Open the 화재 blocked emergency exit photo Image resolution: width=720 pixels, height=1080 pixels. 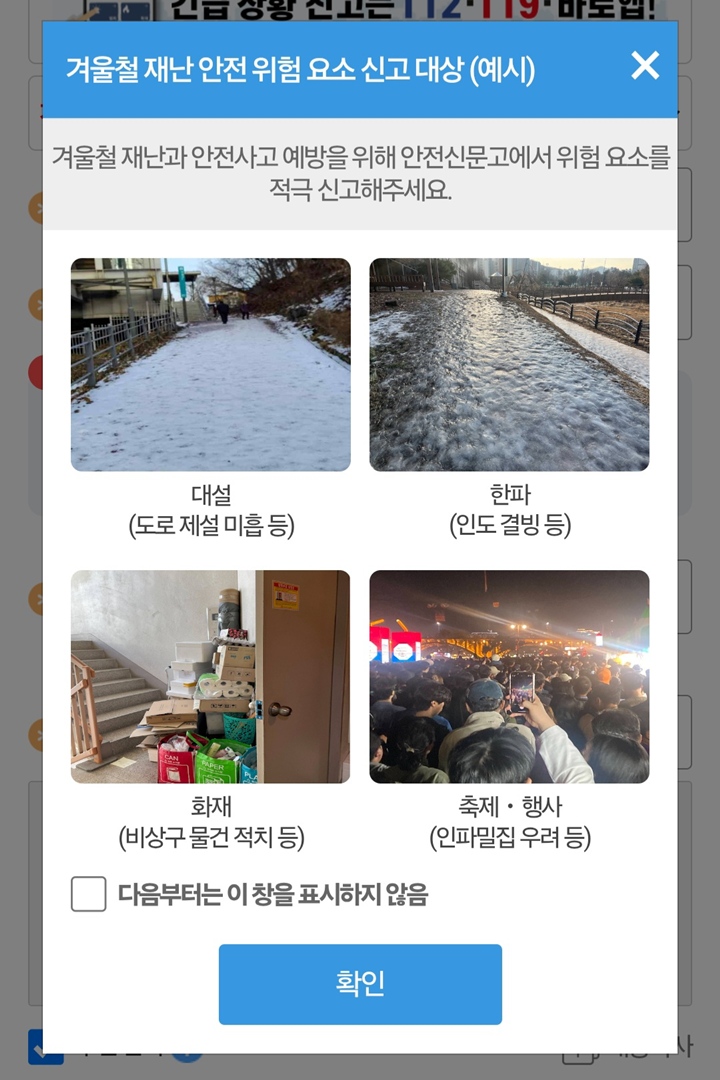tap(209, 675)
